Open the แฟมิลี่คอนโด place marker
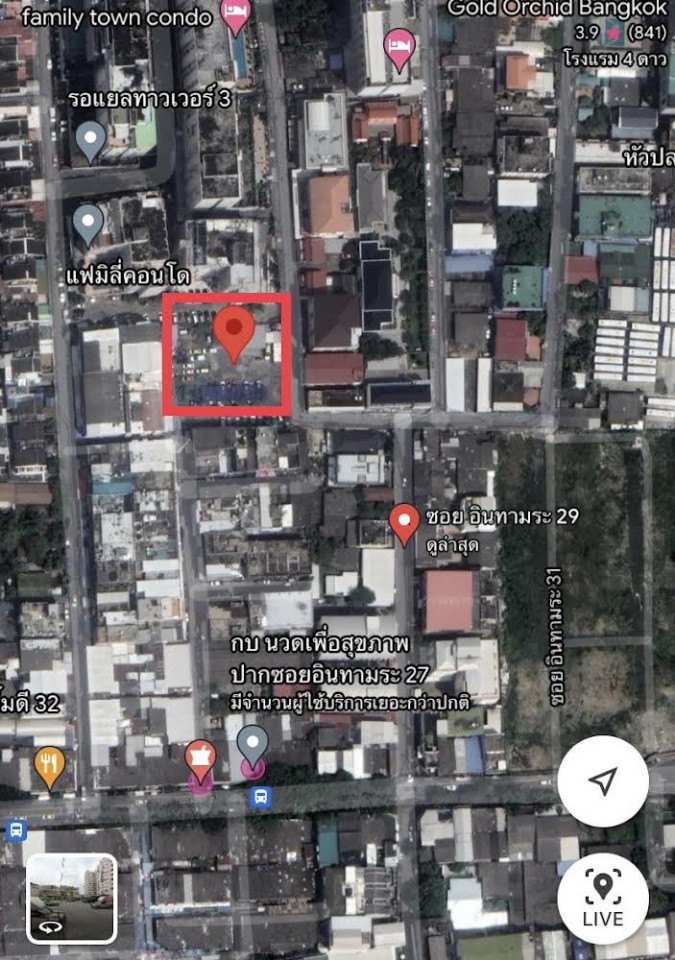The height and width of the screenshot is (960, 675). coord(88,223)
